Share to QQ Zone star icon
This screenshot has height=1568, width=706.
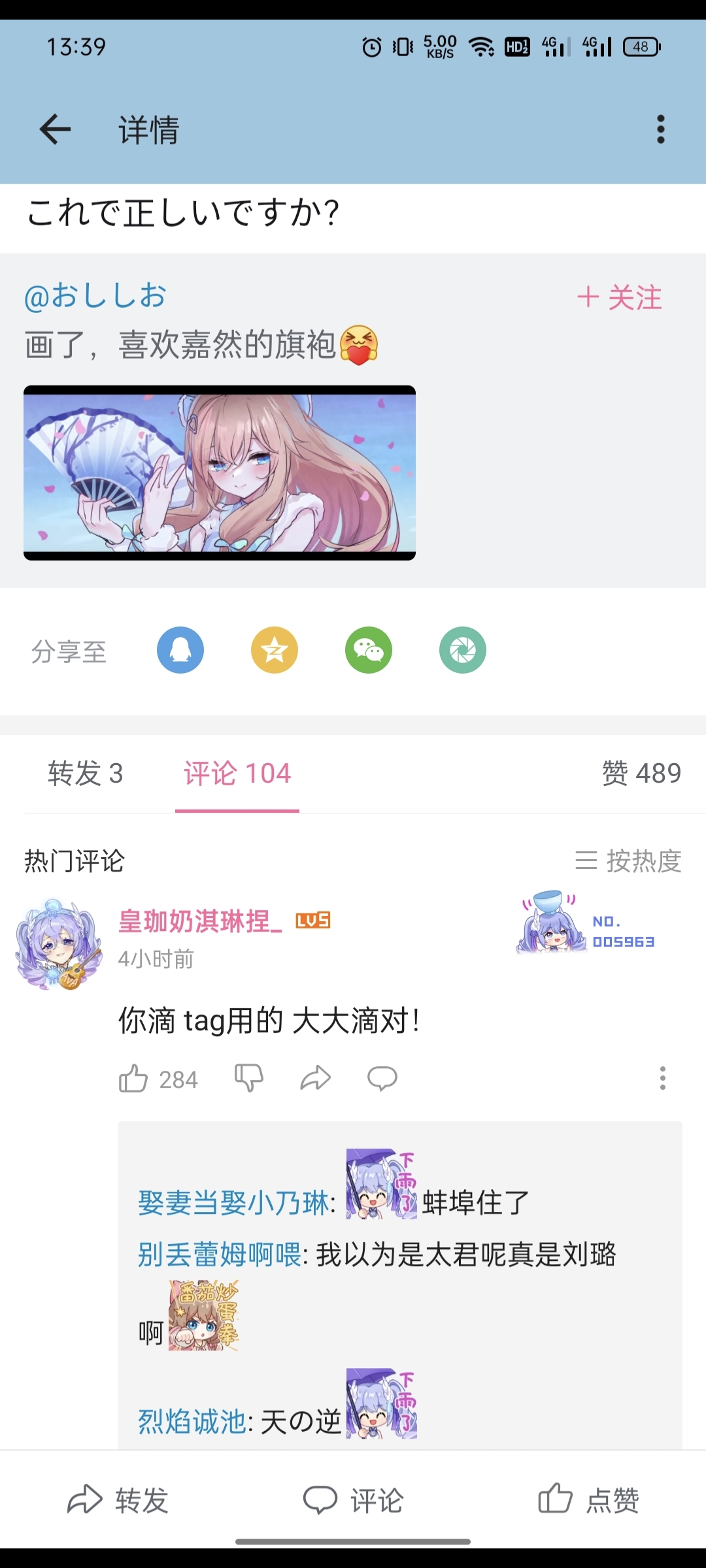pos(275,650)
